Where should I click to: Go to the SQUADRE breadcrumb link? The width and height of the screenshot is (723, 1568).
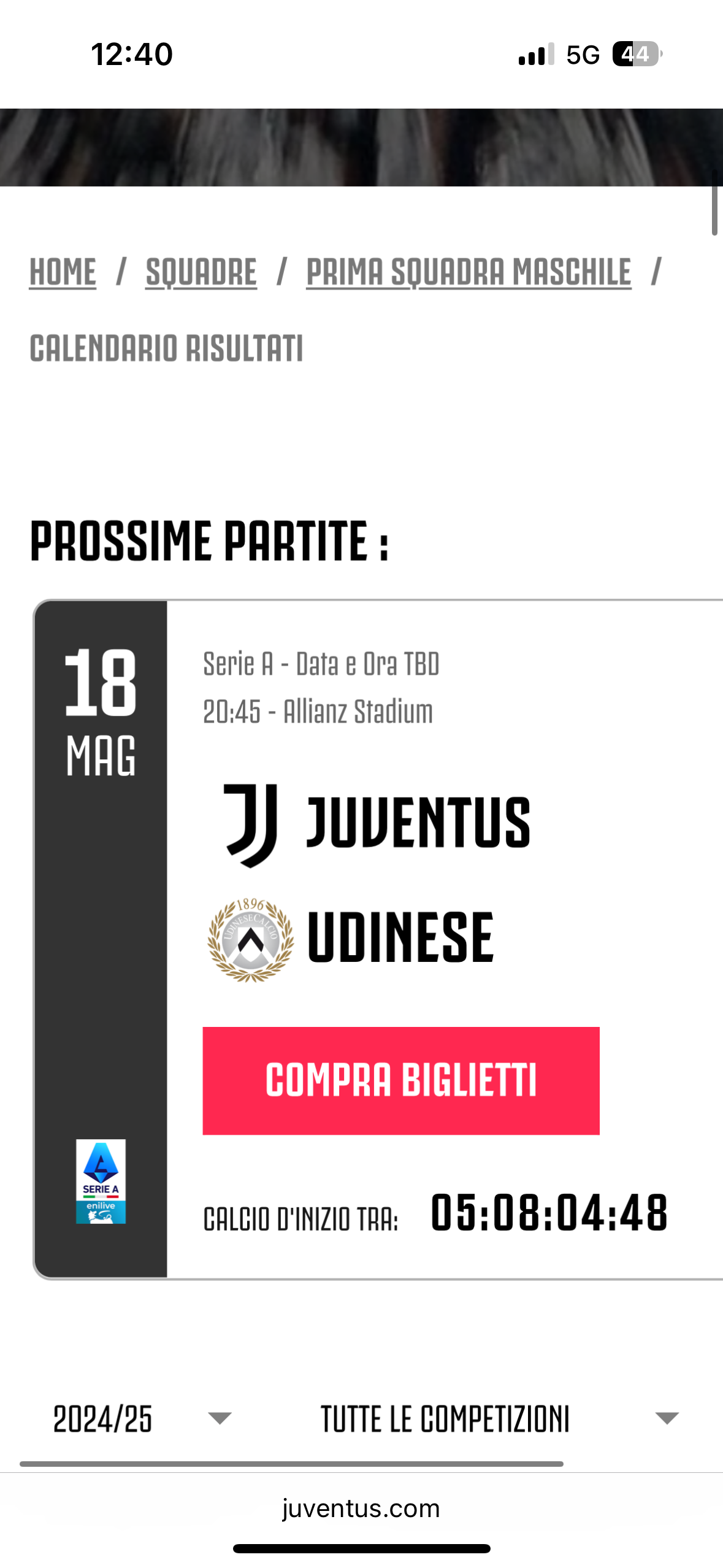[201, 272]
